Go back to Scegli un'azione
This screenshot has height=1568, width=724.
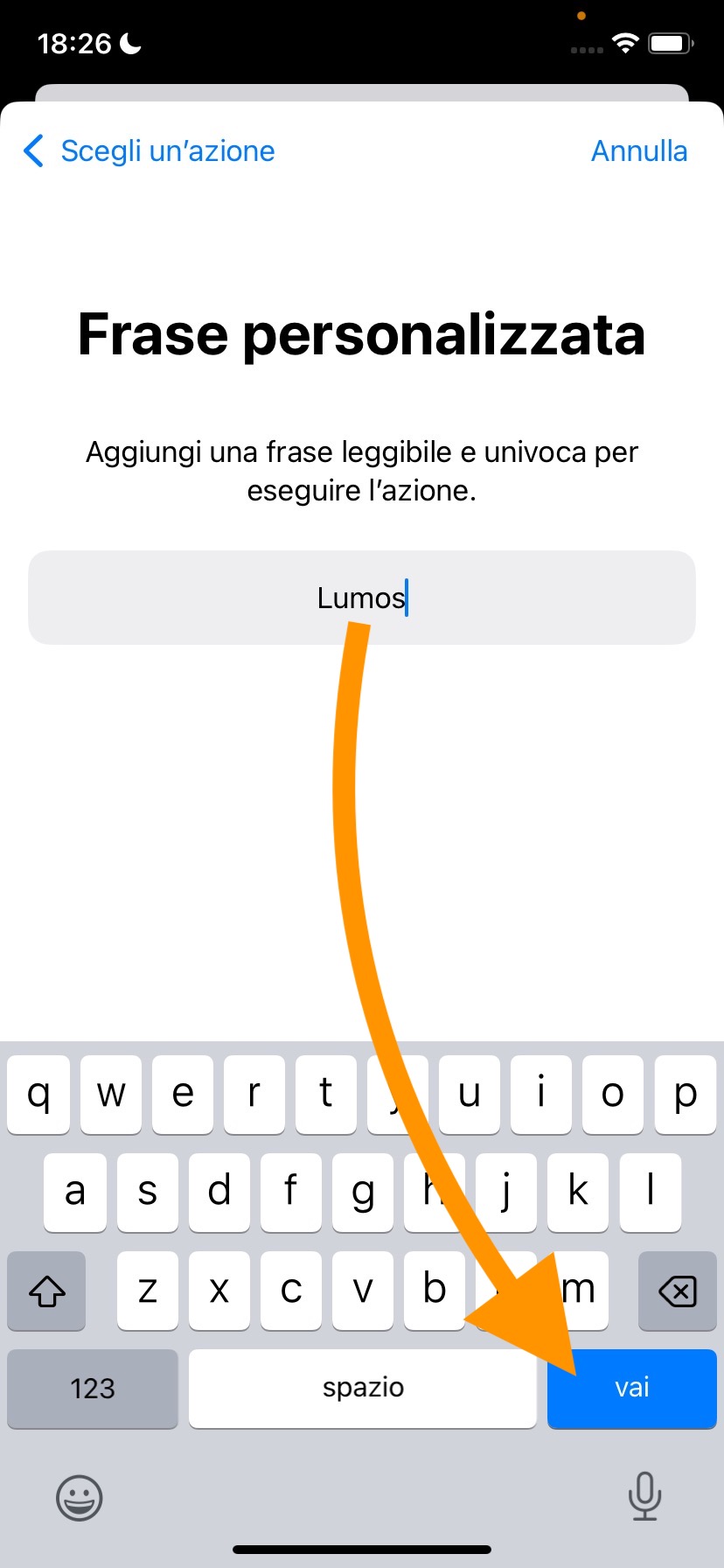click(x=149, y=150)
